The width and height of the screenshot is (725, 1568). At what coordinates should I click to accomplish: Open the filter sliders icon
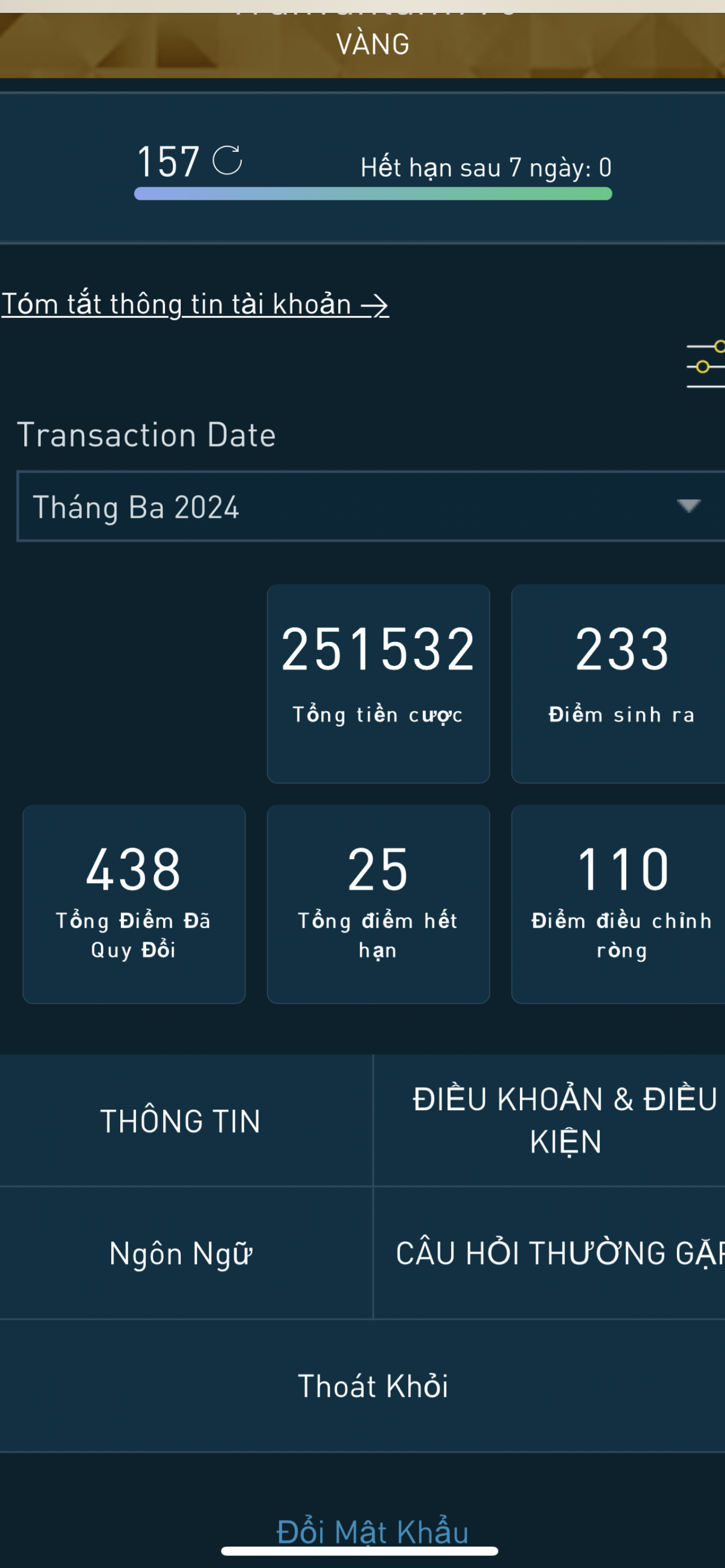[706, 365]
